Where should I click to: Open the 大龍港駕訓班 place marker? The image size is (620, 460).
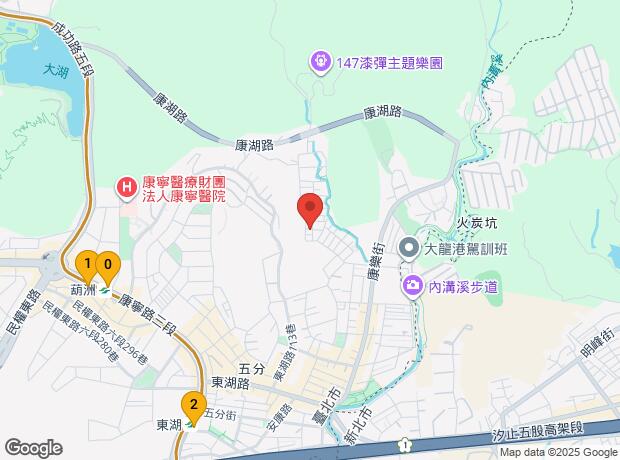[x=410, y=248]
